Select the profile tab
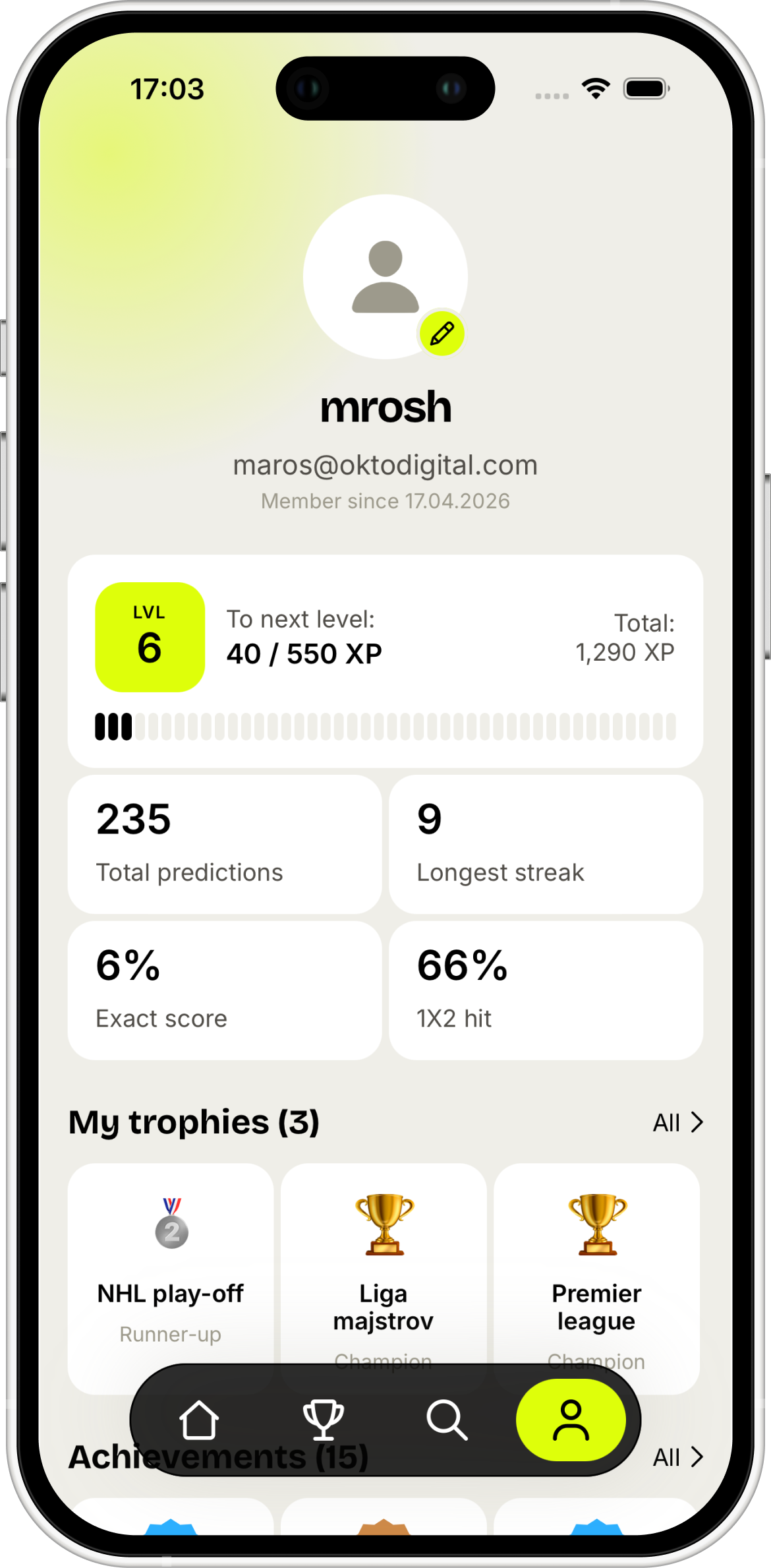Screen dimensions: 771x1568 [571, 1420]
